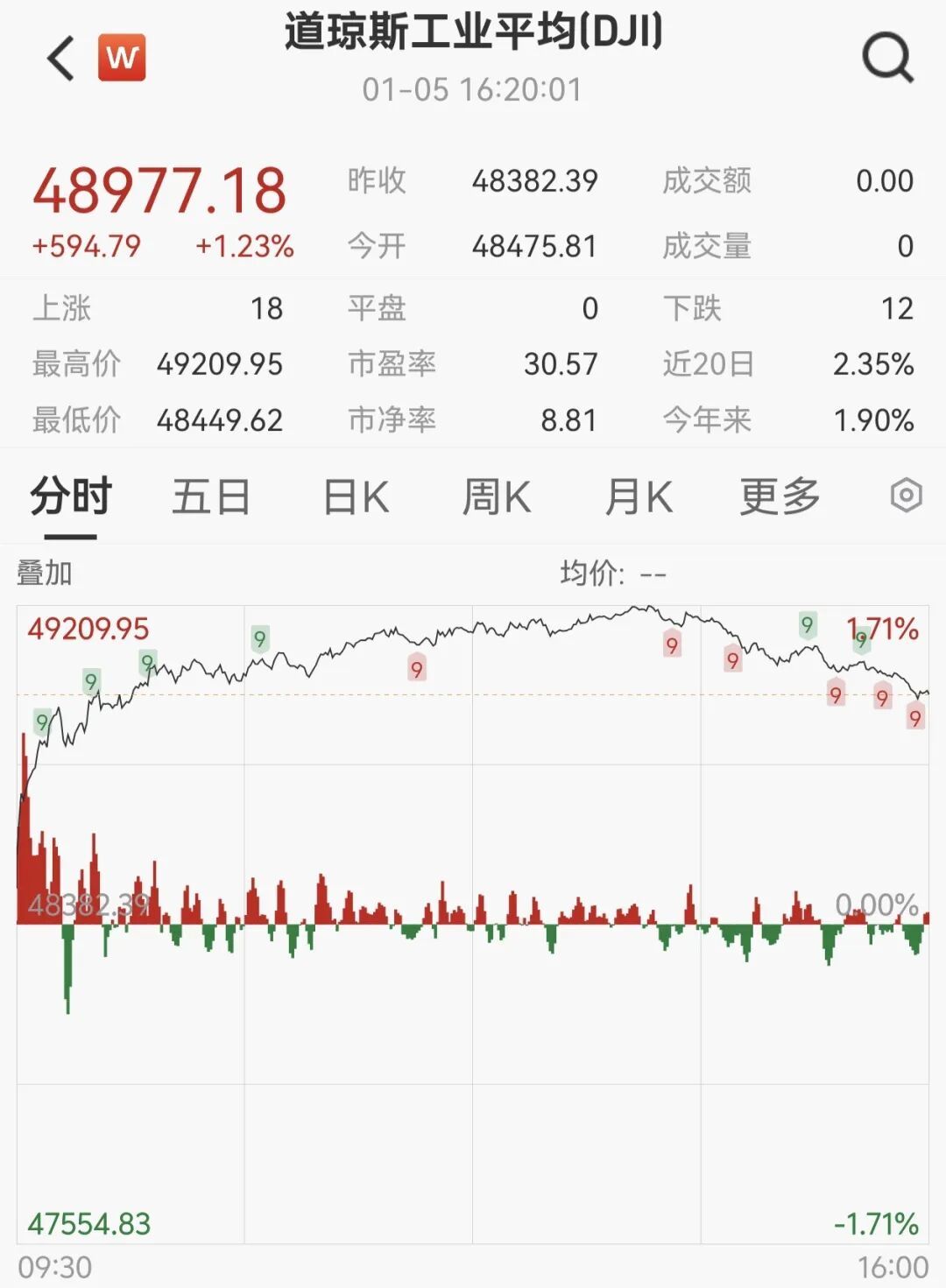Viewport: 946px width, 1288px height.
Task: Switch to the 五日 five-day chart
Action: [x=211, y=496]
